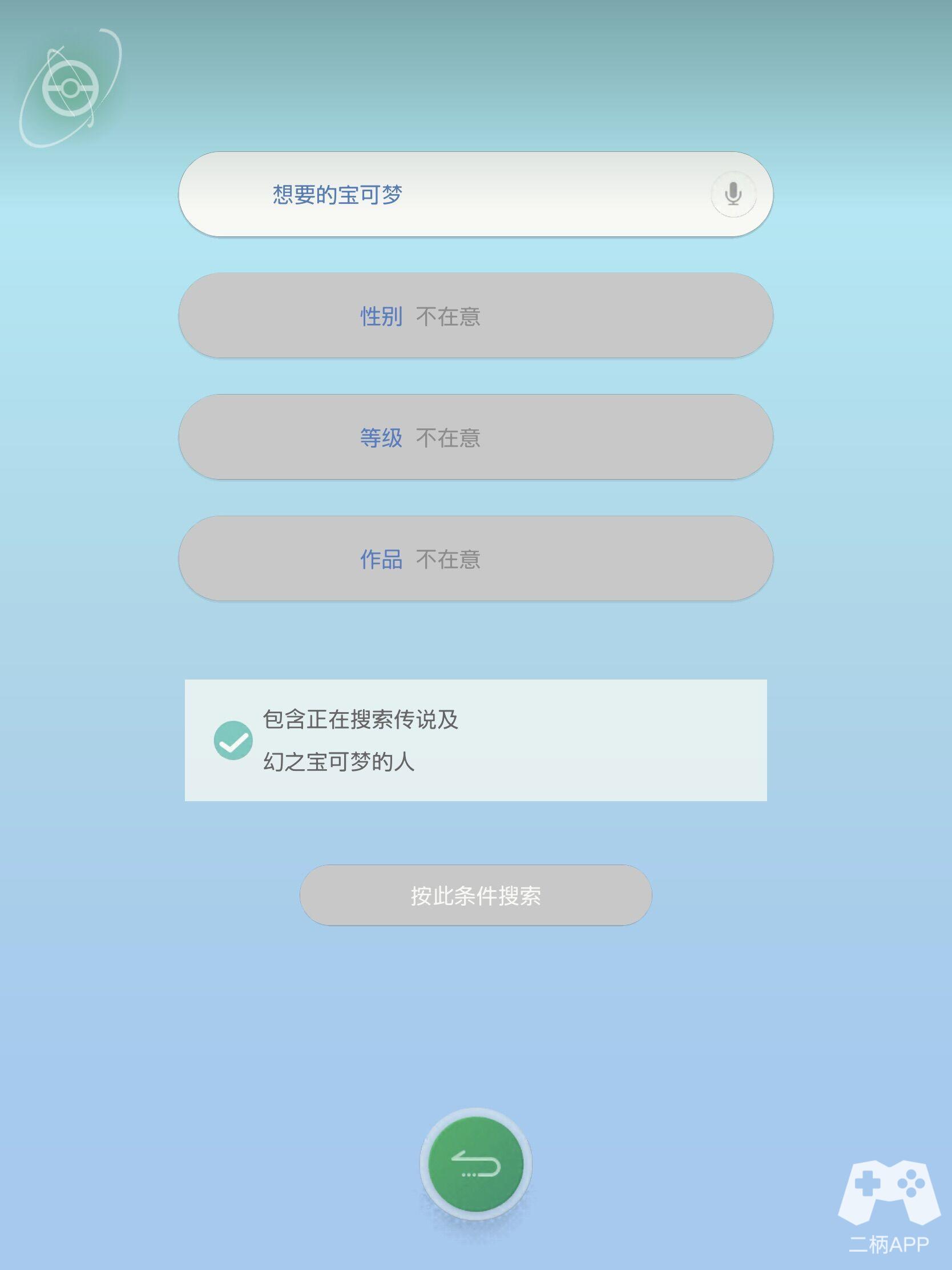The image size is (952, 1270).
Task: Tap the 按此条件搜索 button
Action: pyautogui.click(x=475, y=895)
